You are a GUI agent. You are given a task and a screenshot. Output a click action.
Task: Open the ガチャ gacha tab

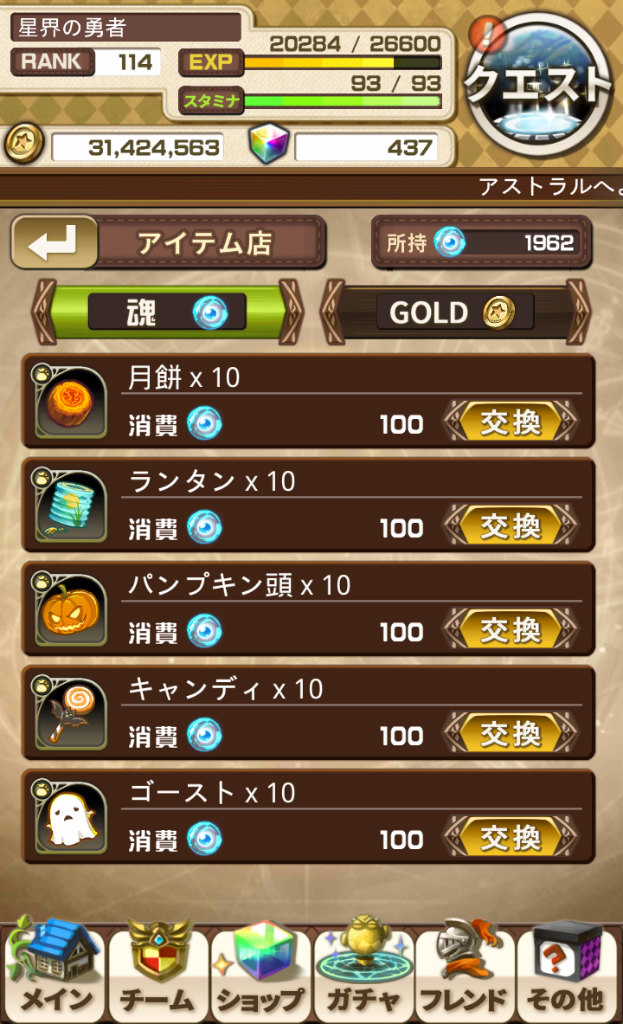(x=363, y=968)
